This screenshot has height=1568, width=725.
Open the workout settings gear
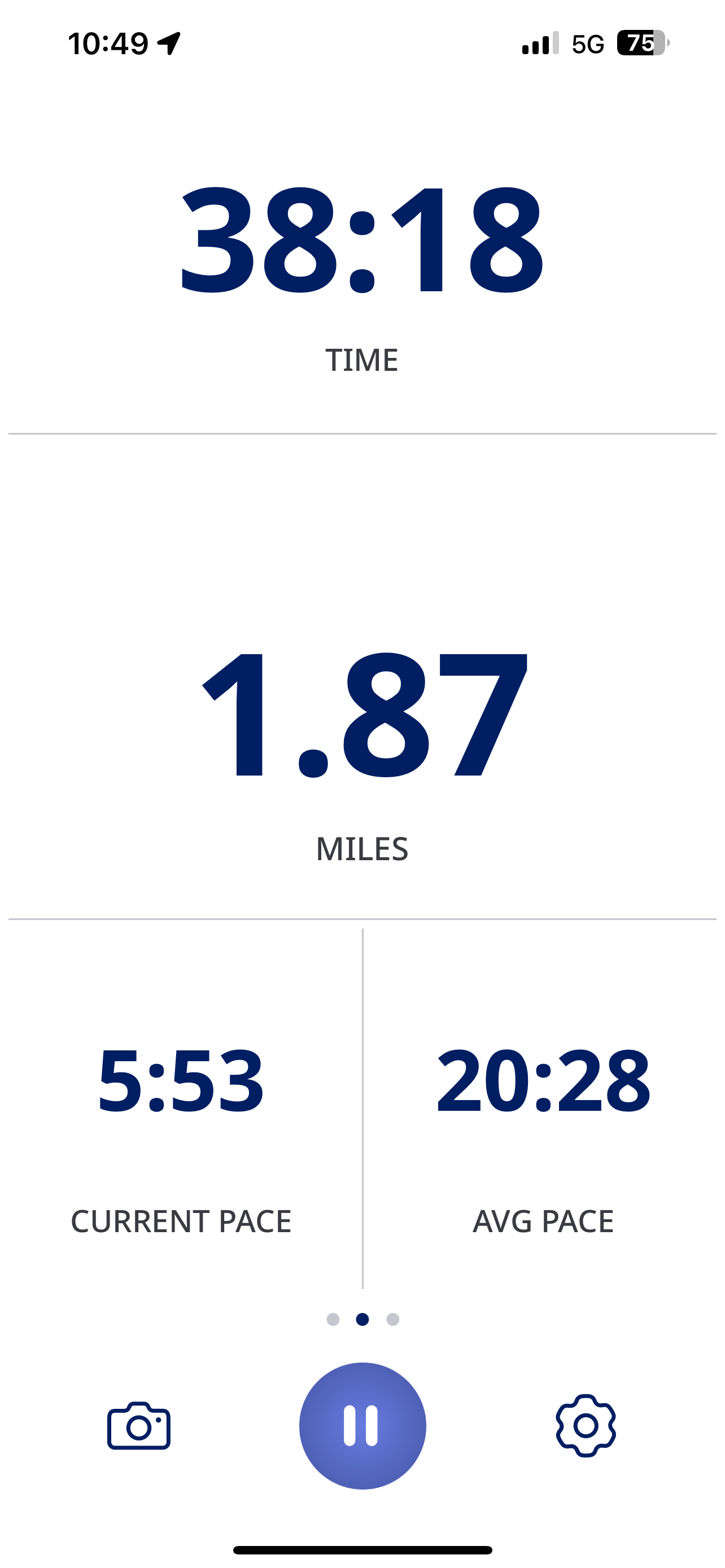(x=586, y=1426)
